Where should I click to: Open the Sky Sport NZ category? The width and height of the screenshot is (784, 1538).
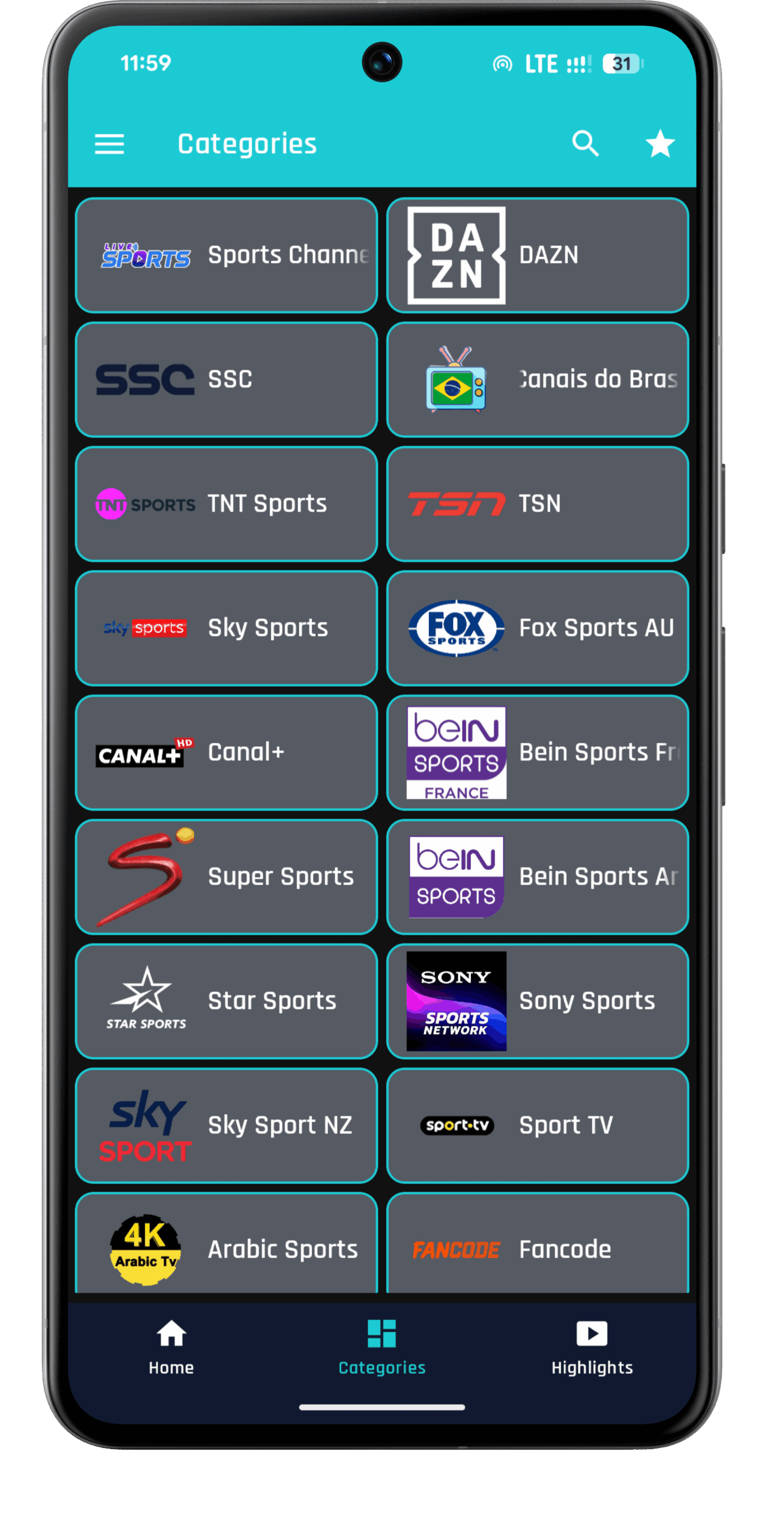(x=226, y=1125)
